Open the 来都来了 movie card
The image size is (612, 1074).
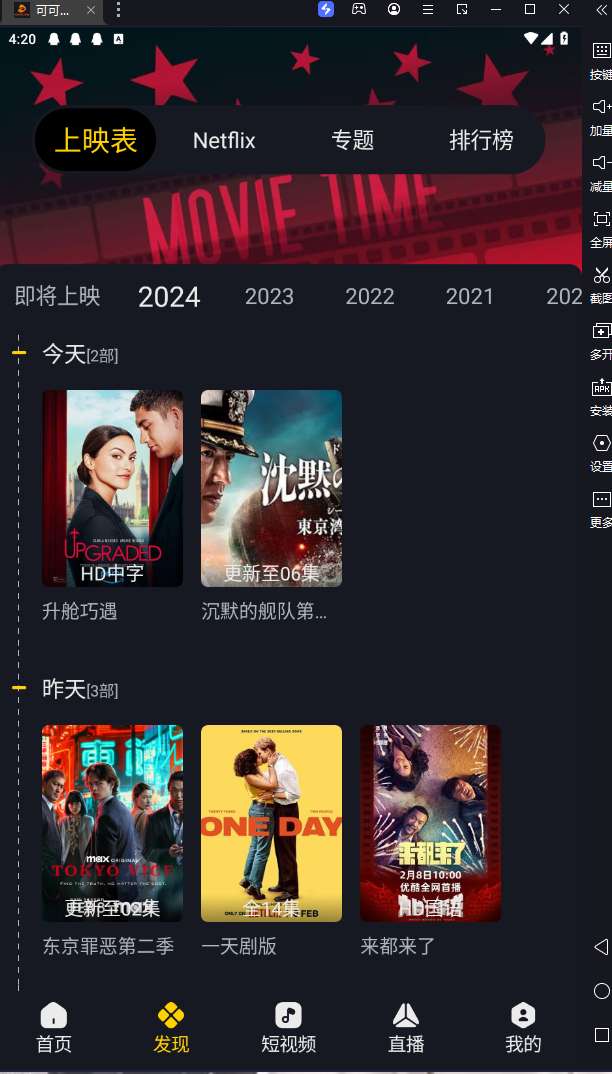pos(430,823)
